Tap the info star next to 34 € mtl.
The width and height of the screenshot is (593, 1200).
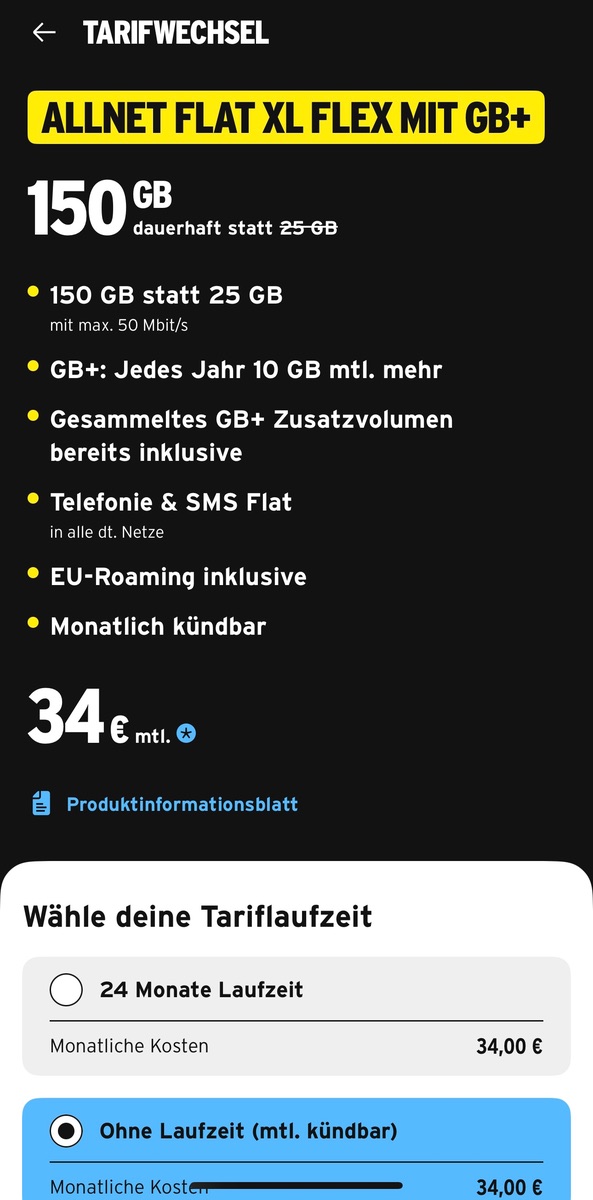point(186,734)
